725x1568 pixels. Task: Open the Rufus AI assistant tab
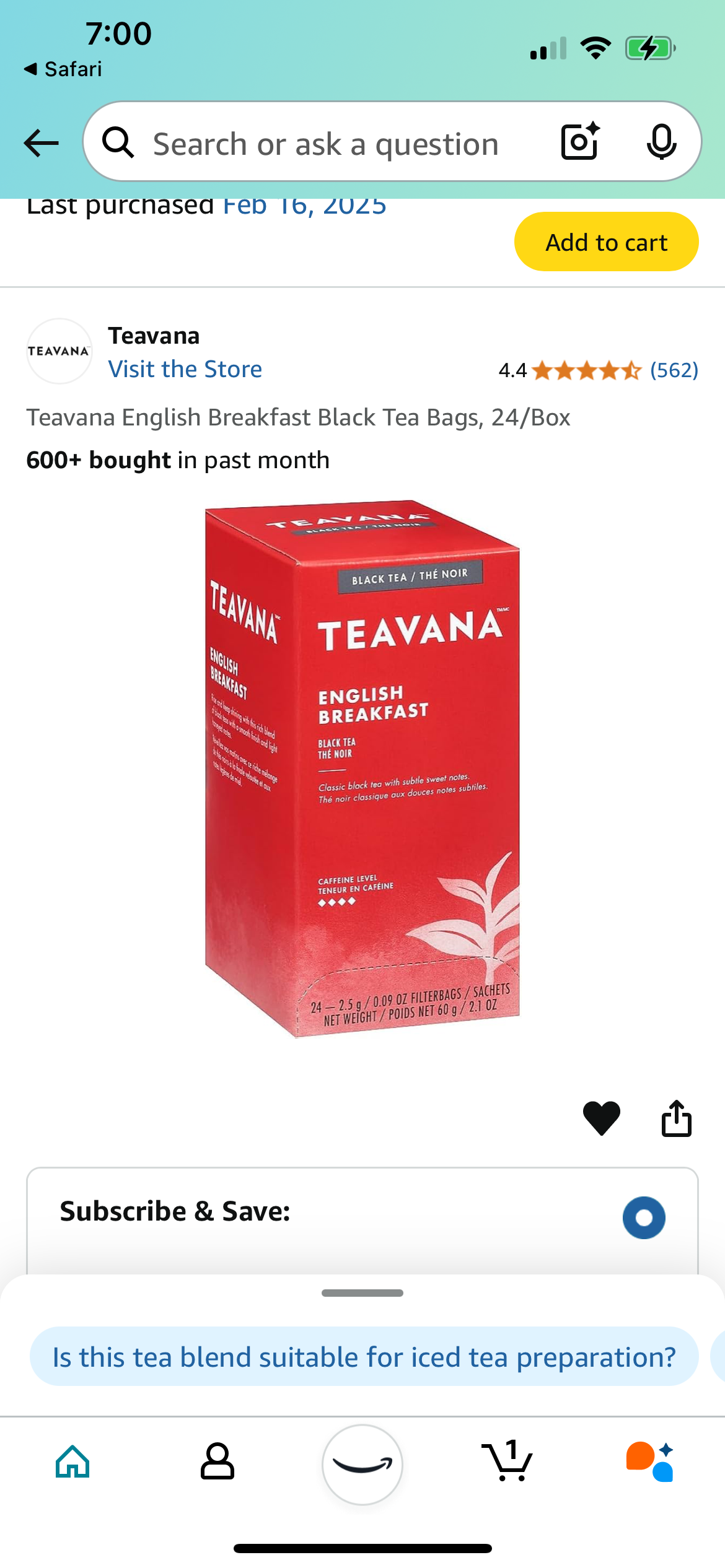[650, 1462]
